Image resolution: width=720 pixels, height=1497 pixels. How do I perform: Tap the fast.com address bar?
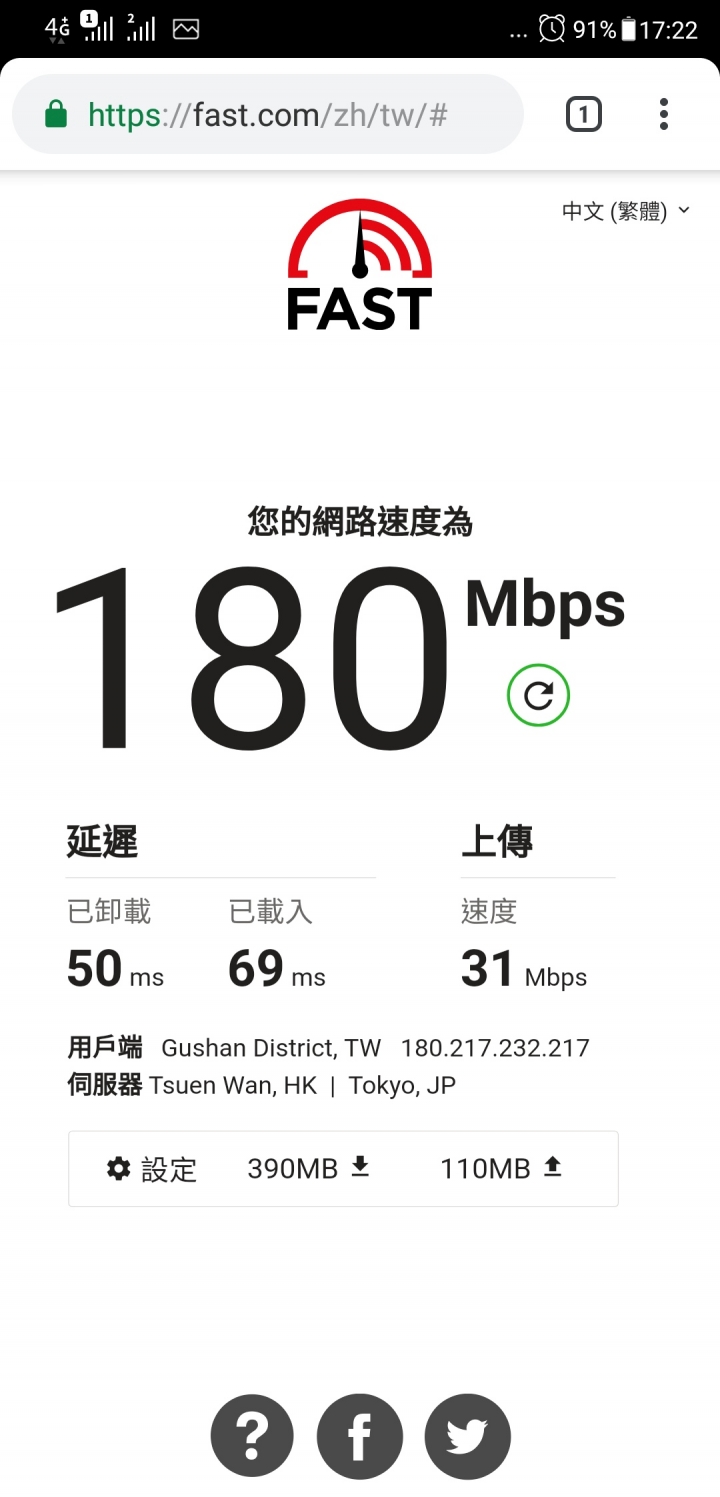(268, 115)
